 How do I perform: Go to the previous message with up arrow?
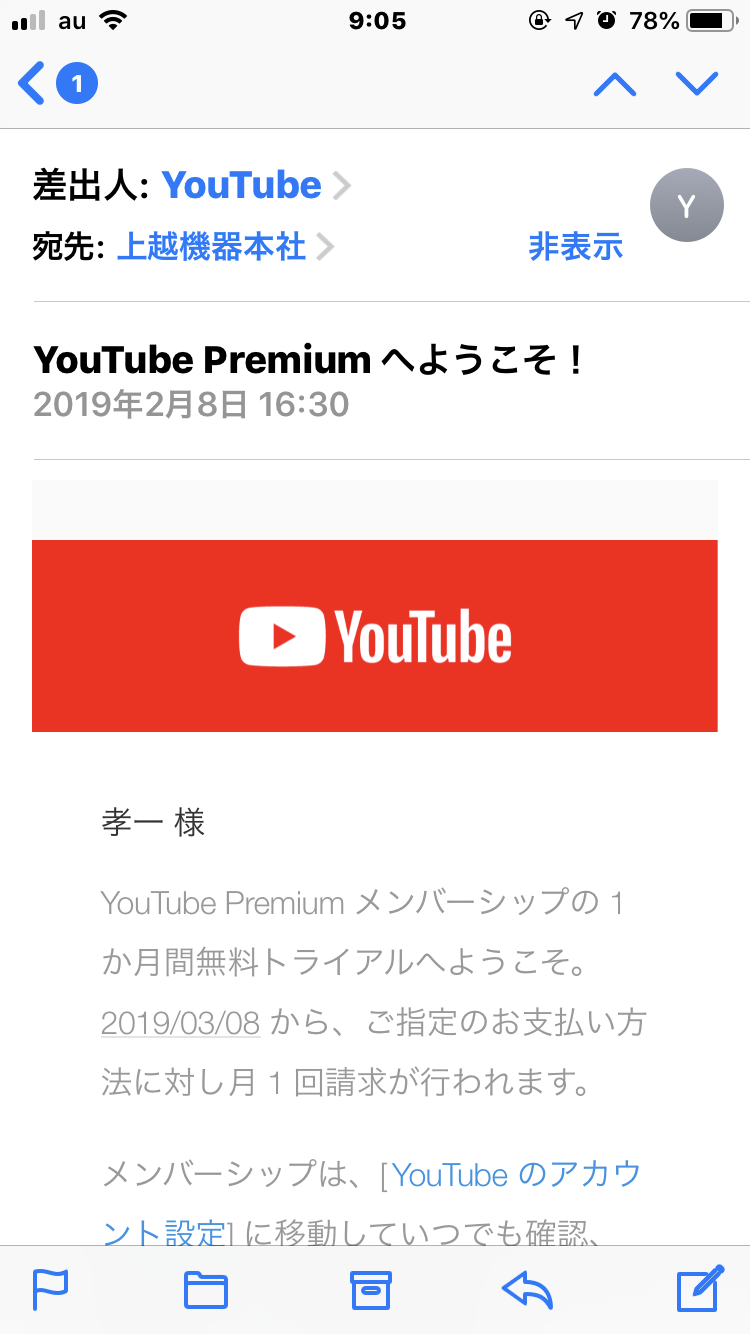point(615,84)
